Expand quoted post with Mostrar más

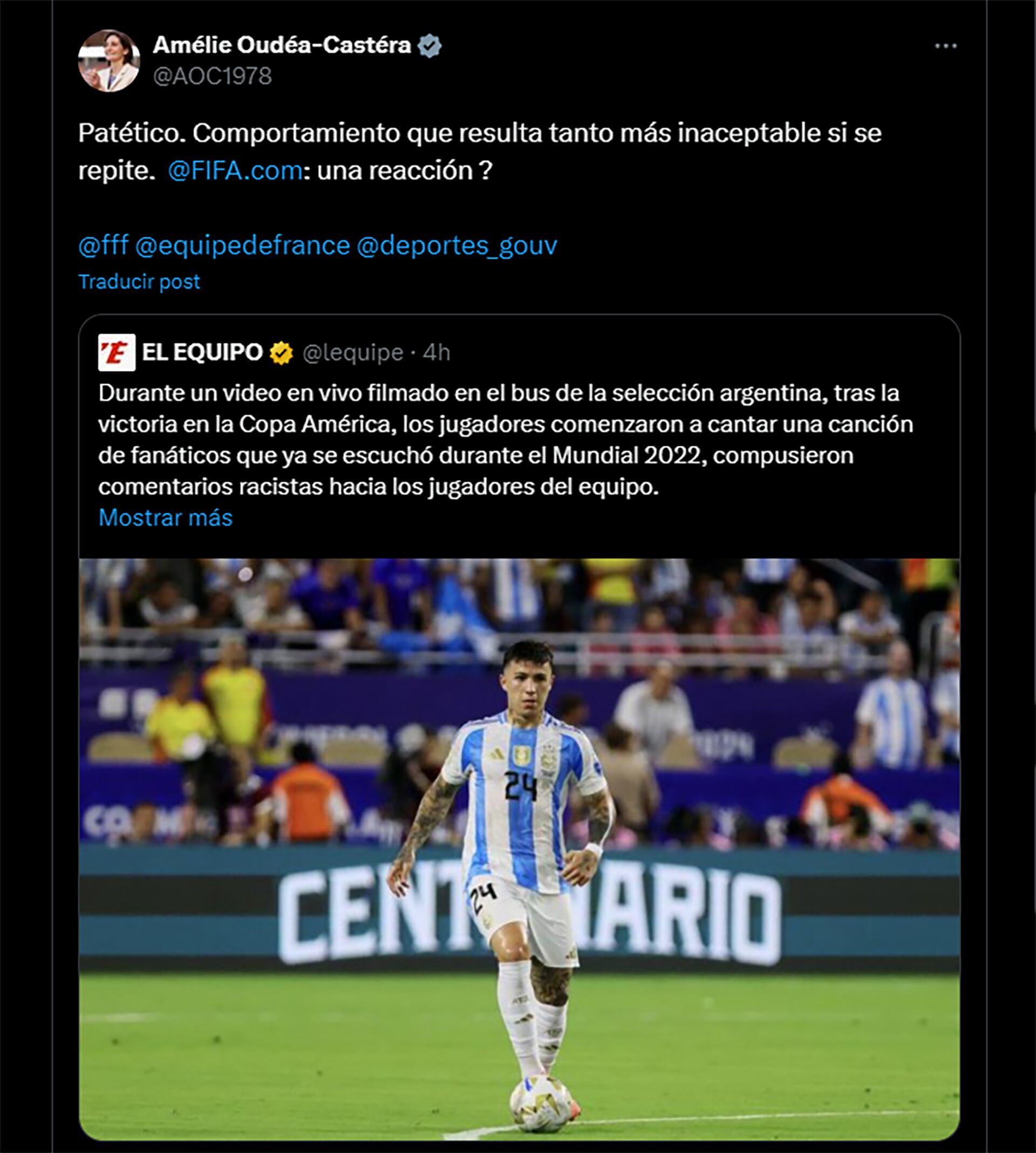coord(166,518)
